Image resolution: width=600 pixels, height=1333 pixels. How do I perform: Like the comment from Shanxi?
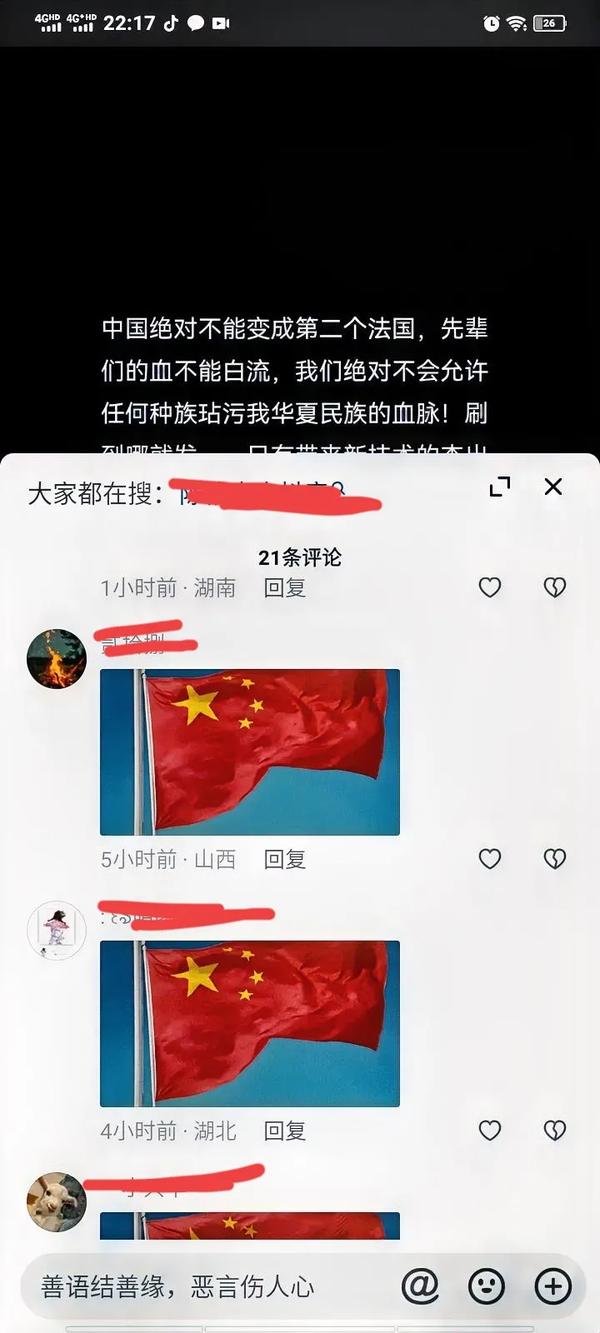(x=489, y=859)
